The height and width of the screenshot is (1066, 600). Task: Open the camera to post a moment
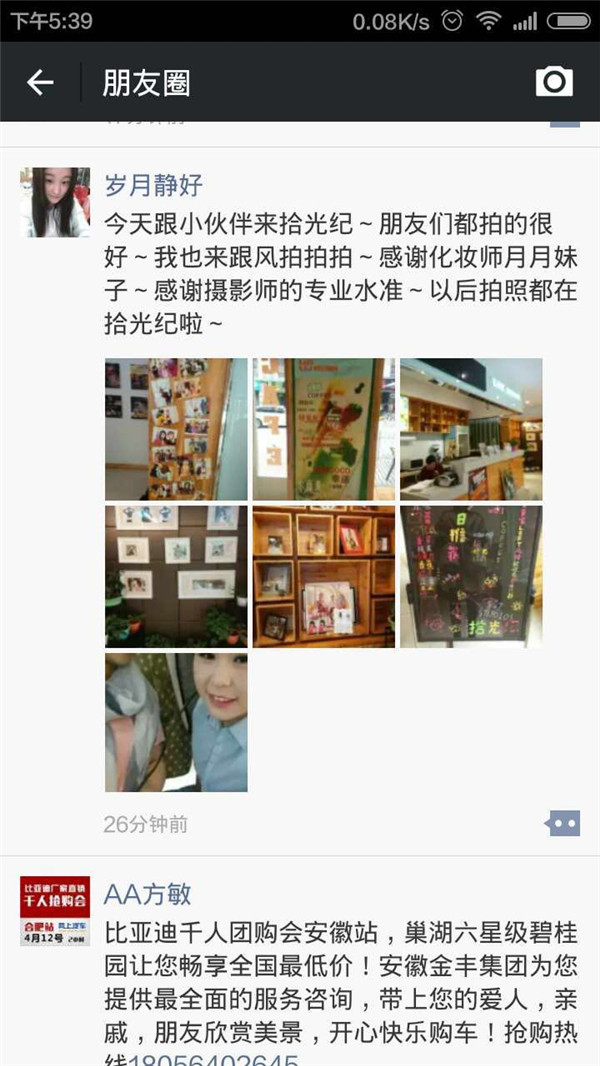pos(554,82)
